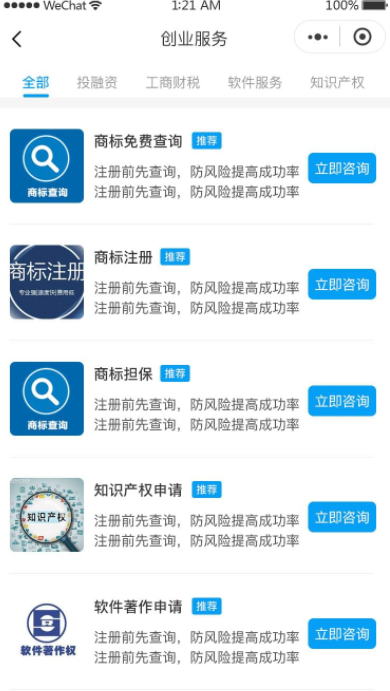Go back using the top-left arrow
This screenshot has height=691, width=390.
(17, 39)
